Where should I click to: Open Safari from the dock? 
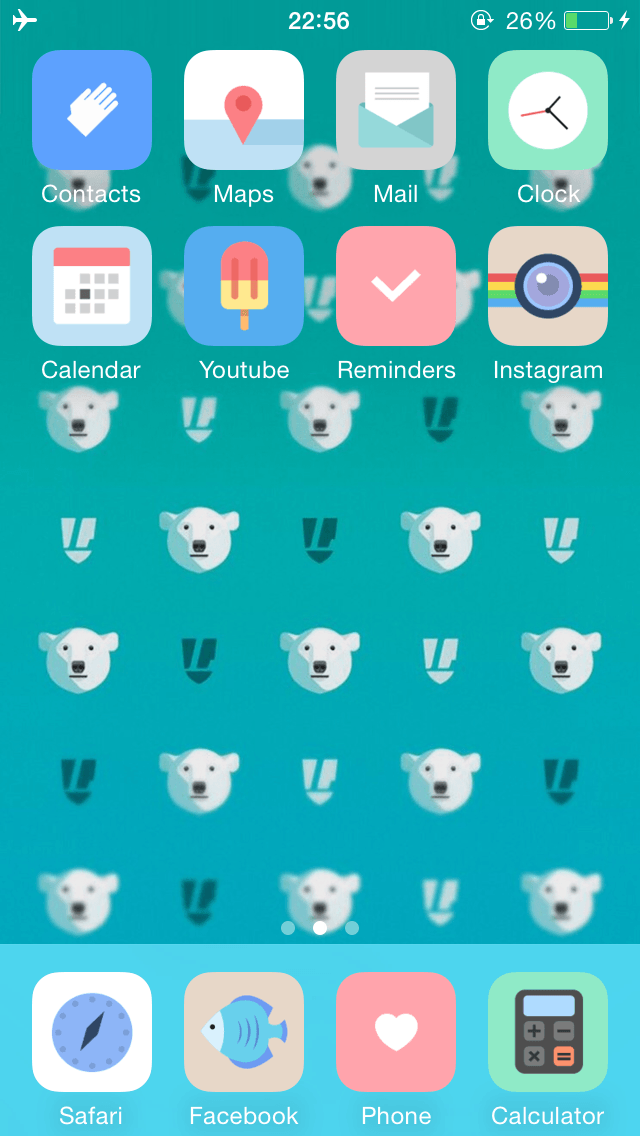click(x=92, y=1032)
